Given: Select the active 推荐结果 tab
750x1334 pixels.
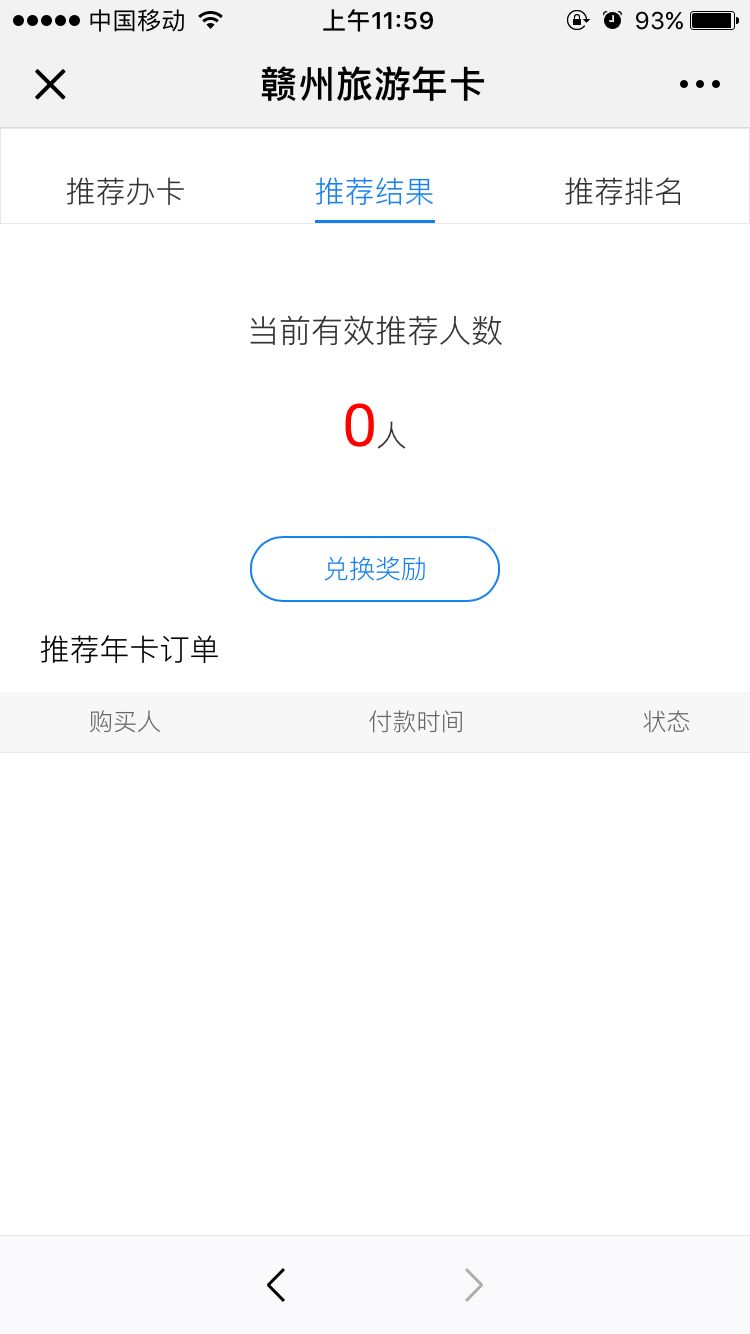Looking at the screenshot, I should pos(374,193).
